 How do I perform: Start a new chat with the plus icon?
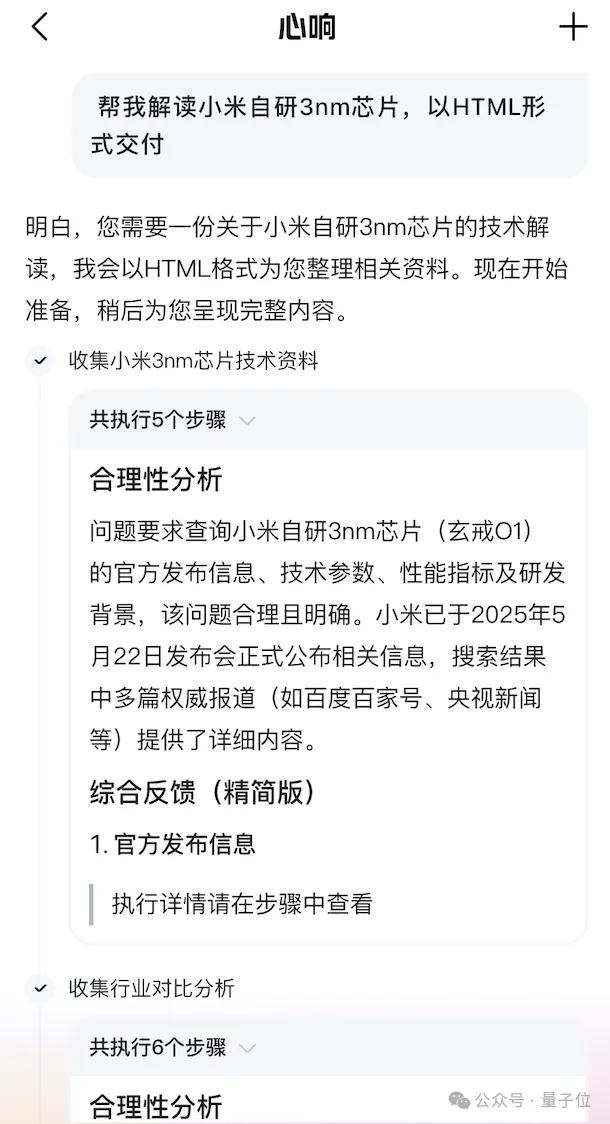coord(573,27)
